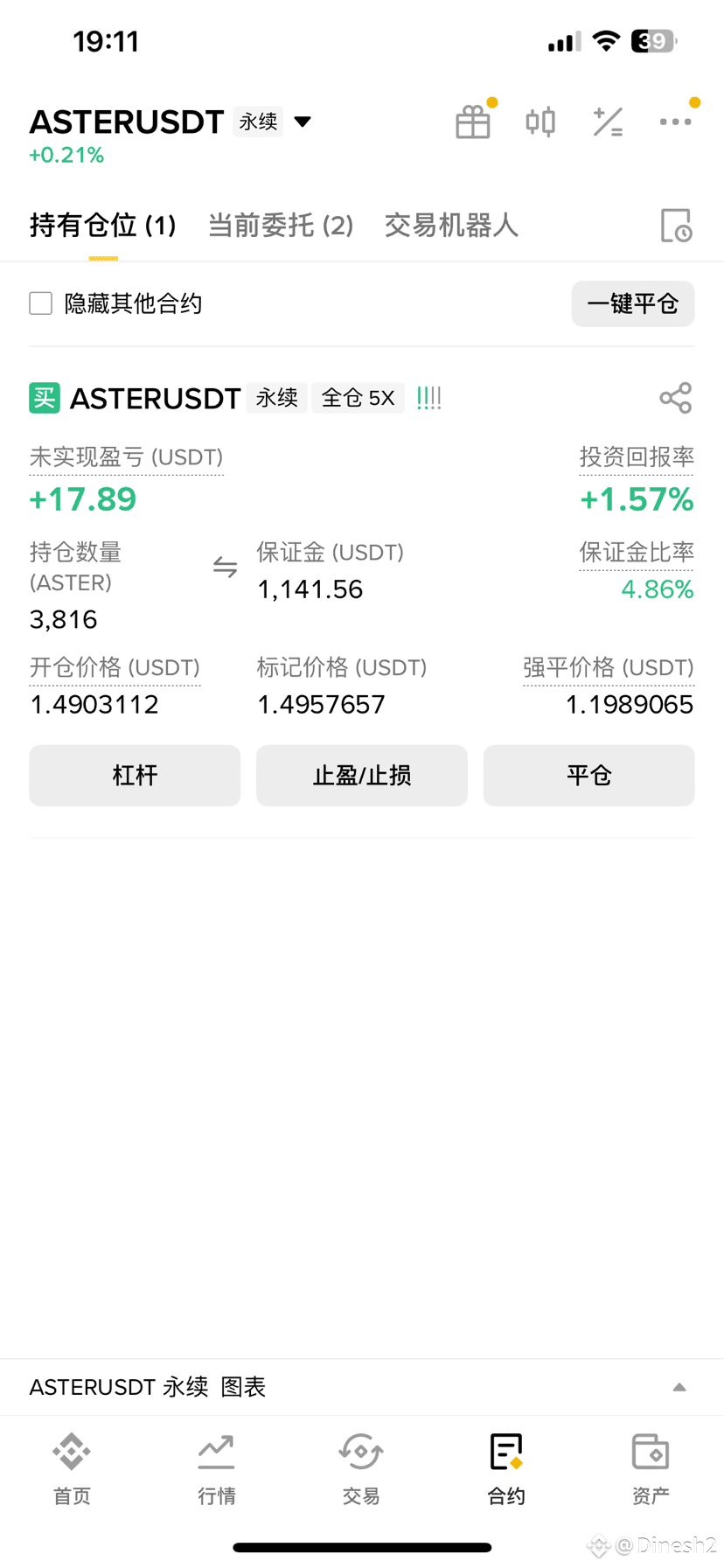Switch to the 行情 tab
Viewport: 724px width, 1568px height.
(216, 1470)
